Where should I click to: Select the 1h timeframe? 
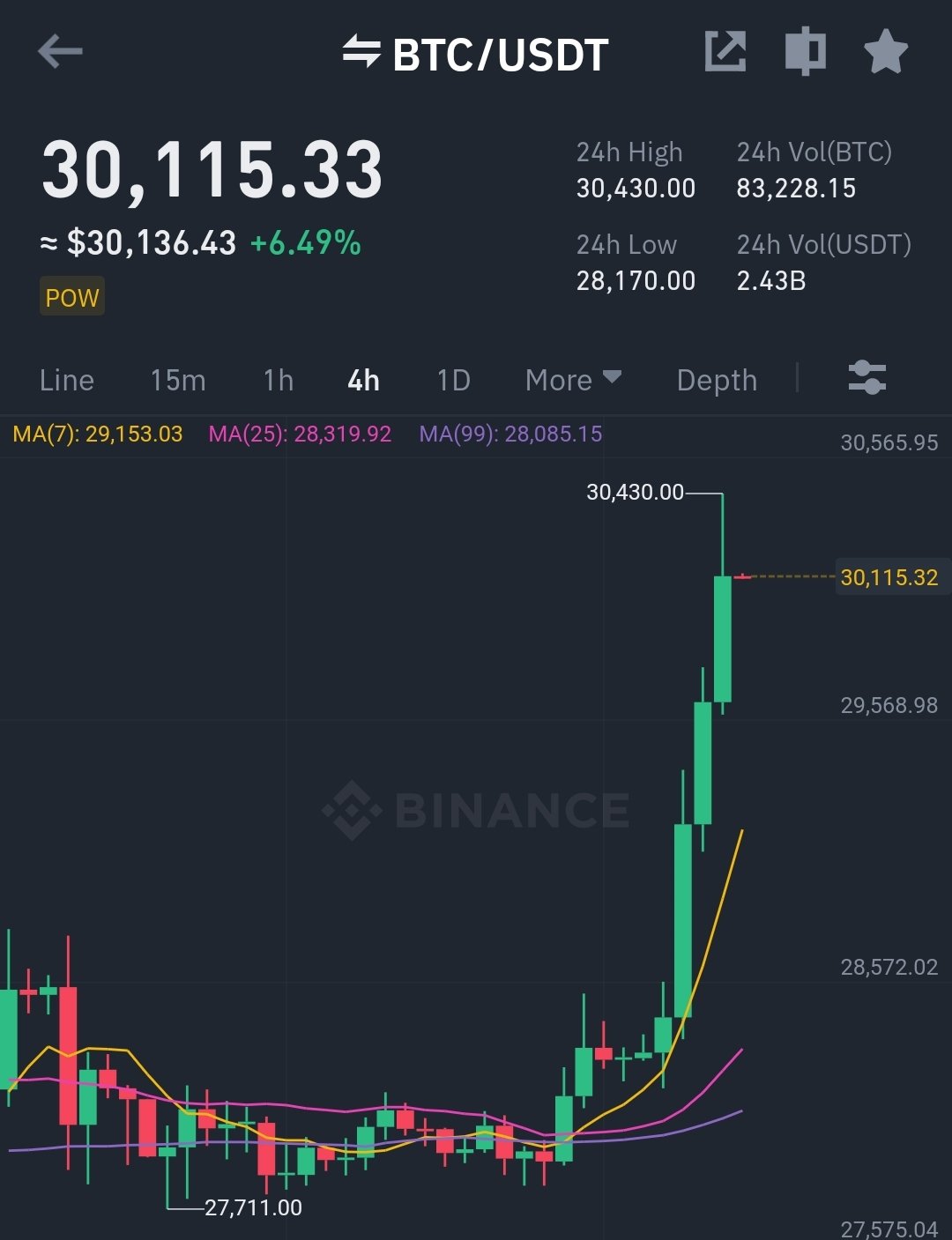(x=278, y=380)
